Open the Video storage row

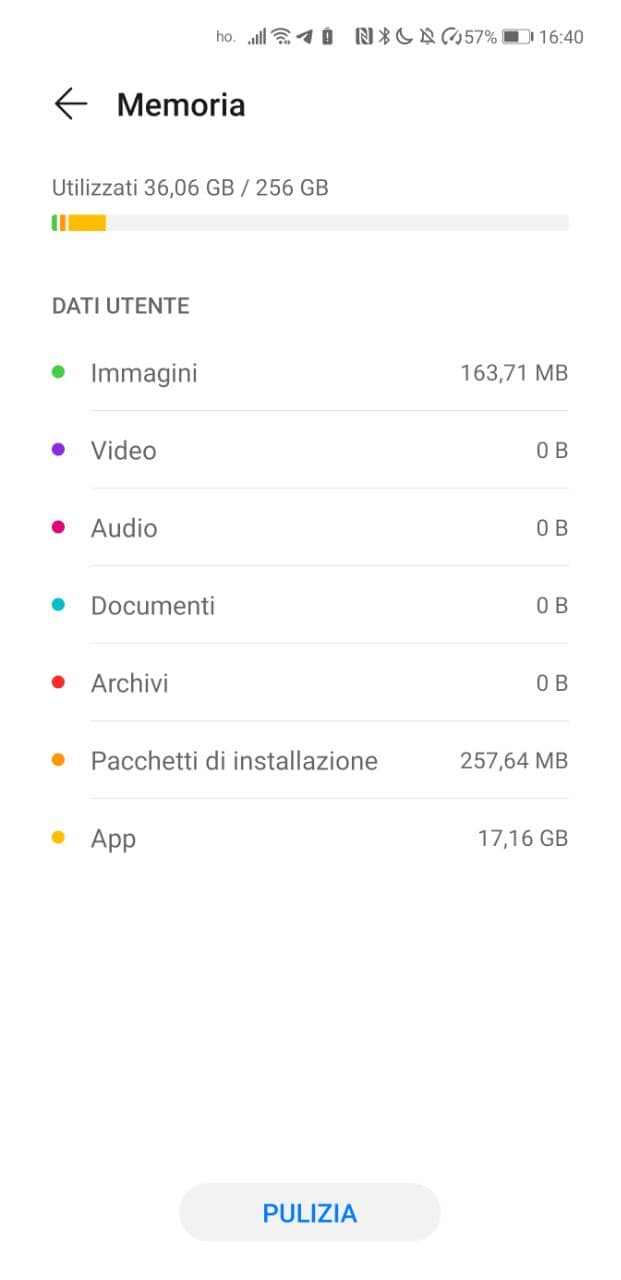coord(310,450)
